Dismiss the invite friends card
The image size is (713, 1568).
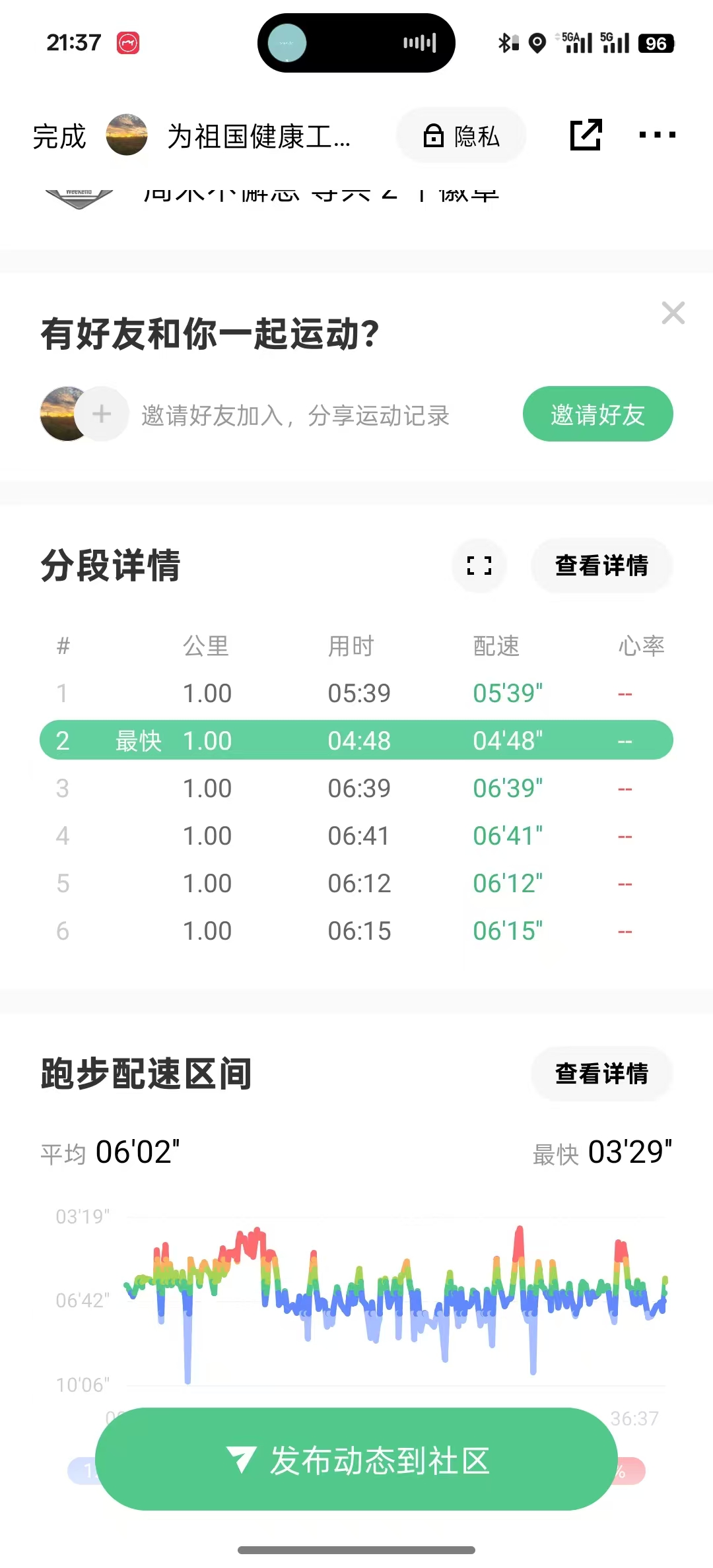tap(673, 313)
